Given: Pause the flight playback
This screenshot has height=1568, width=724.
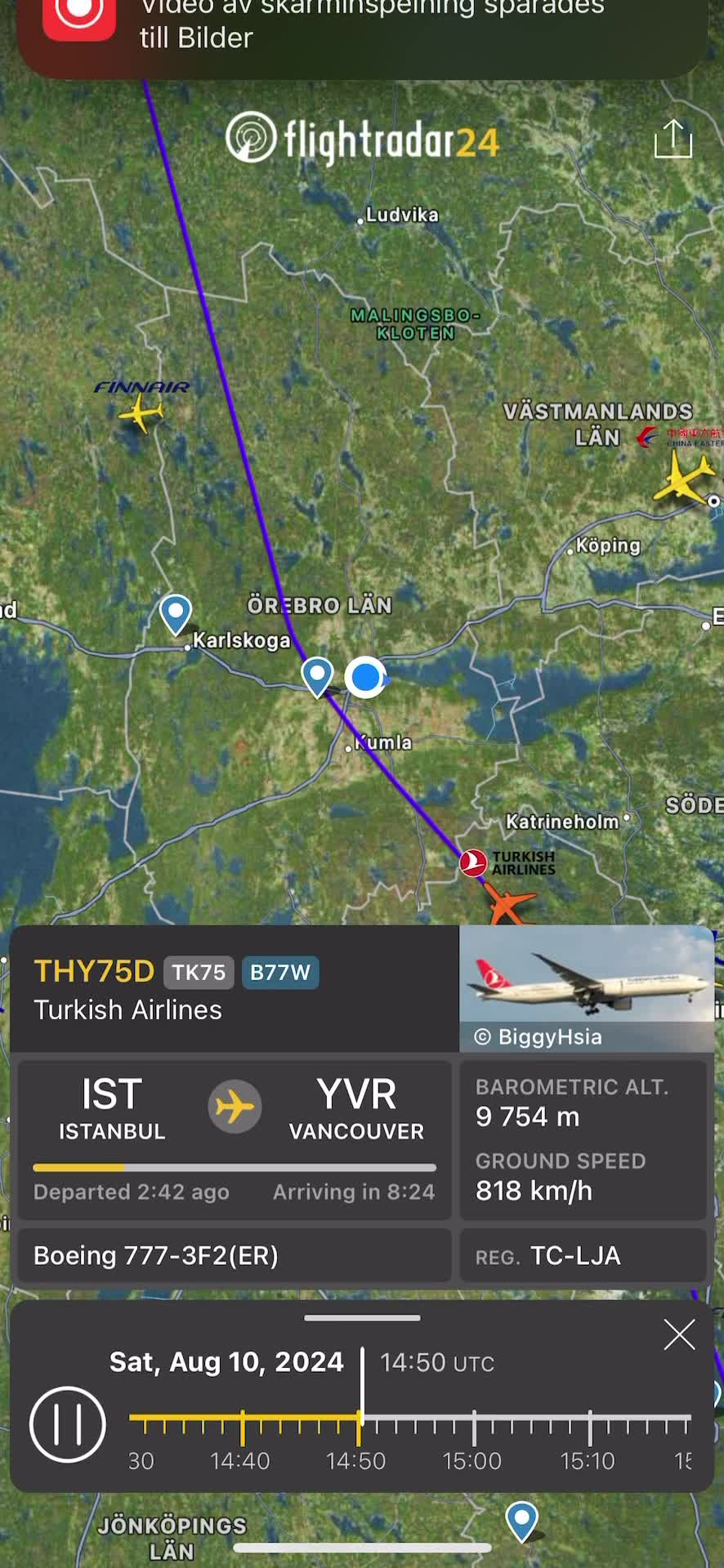Looking at the screenshot, I should (68, 1424).
